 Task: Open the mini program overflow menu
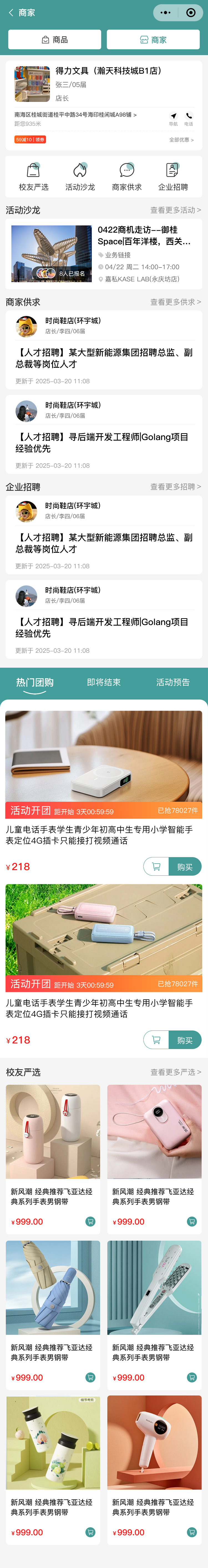165,13
